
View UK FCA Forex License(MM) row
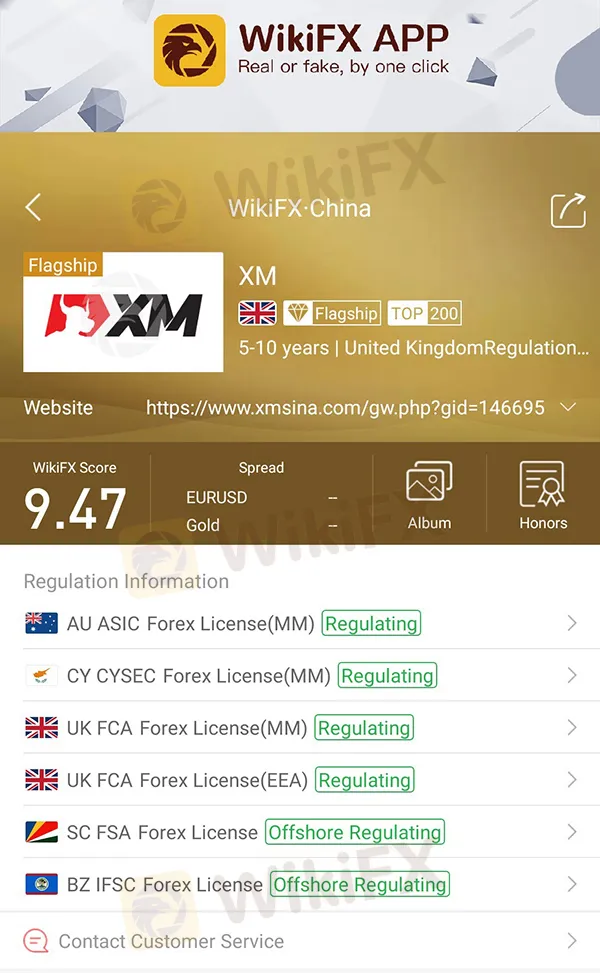click(x=300, y=728)
